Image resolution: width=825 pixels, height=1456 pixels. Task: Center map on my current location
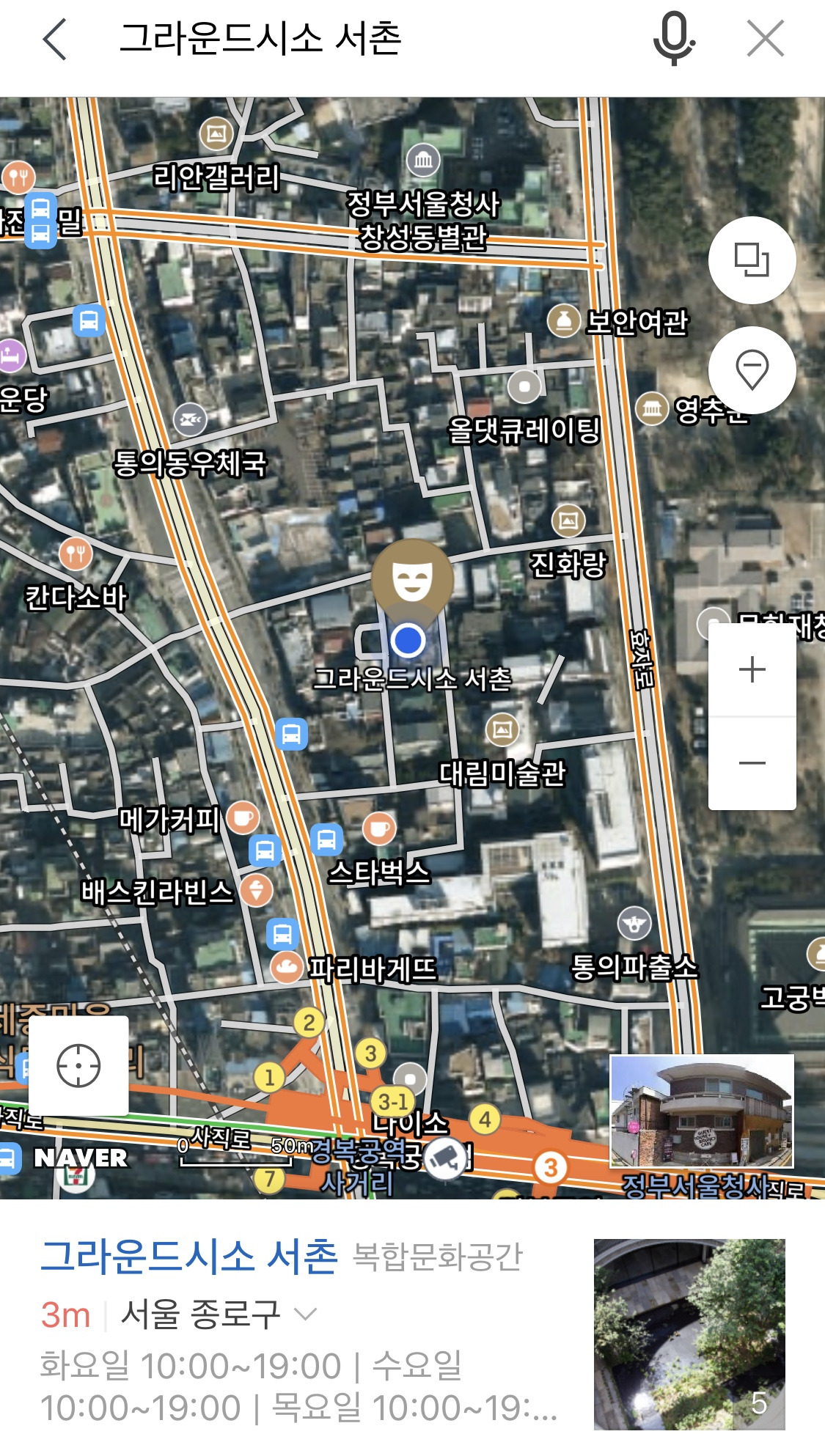tap(78, 1065)
